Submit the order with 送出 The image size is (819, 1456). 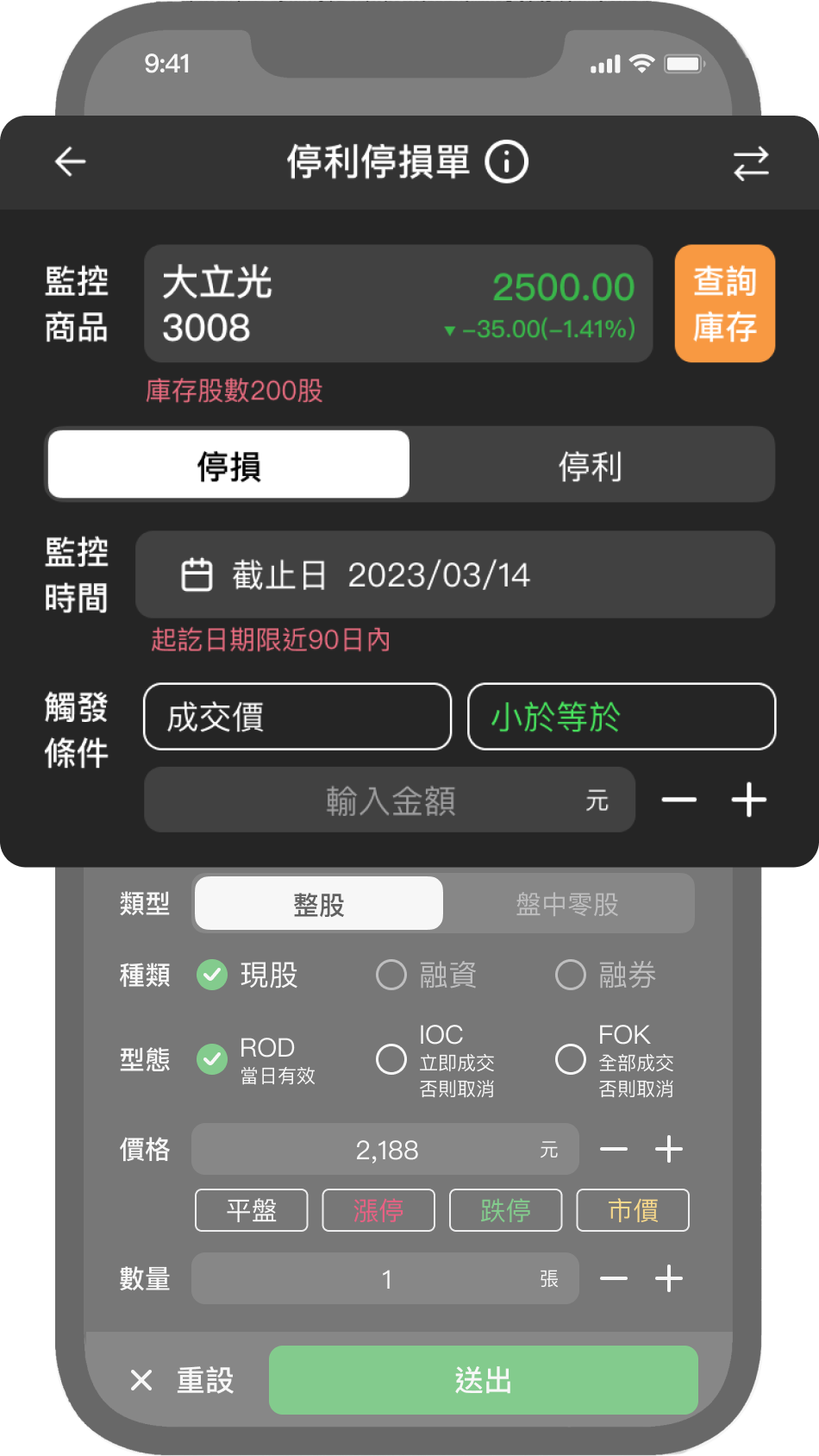pyautogui.click(x=483, y=1380)
